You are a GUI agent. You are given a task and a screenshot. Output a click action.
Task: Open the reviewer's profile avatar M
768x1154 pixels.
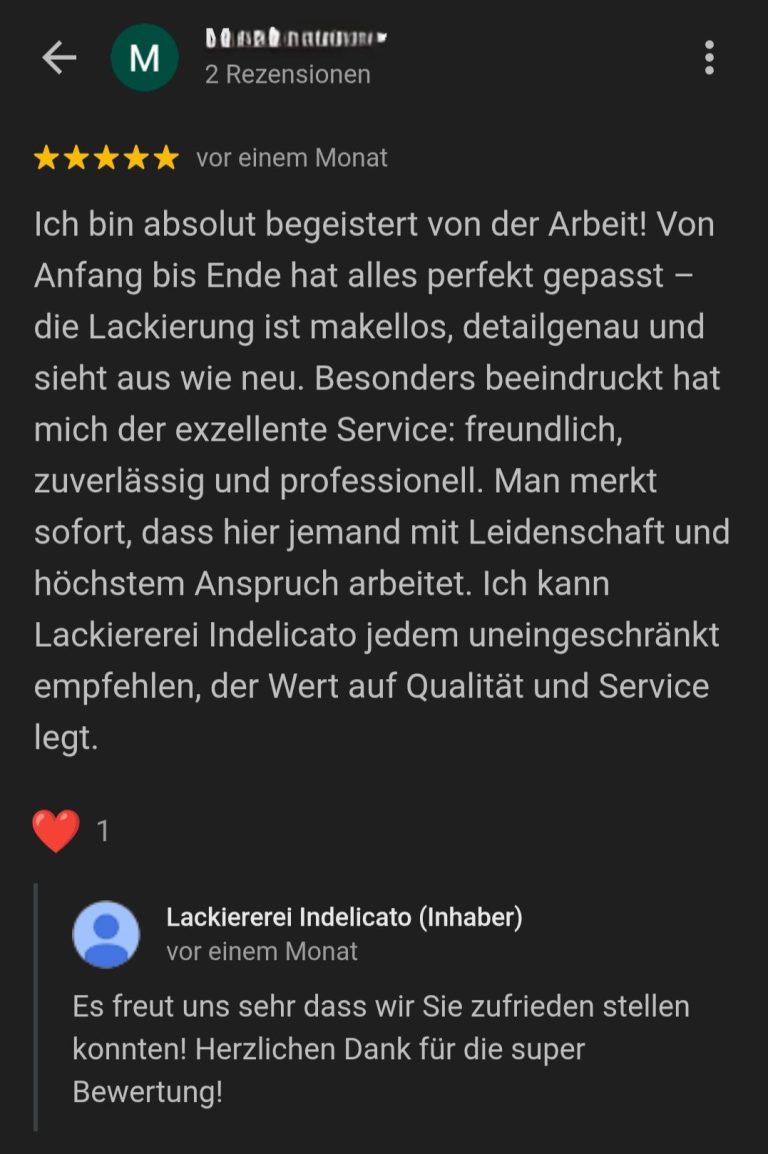144,58
